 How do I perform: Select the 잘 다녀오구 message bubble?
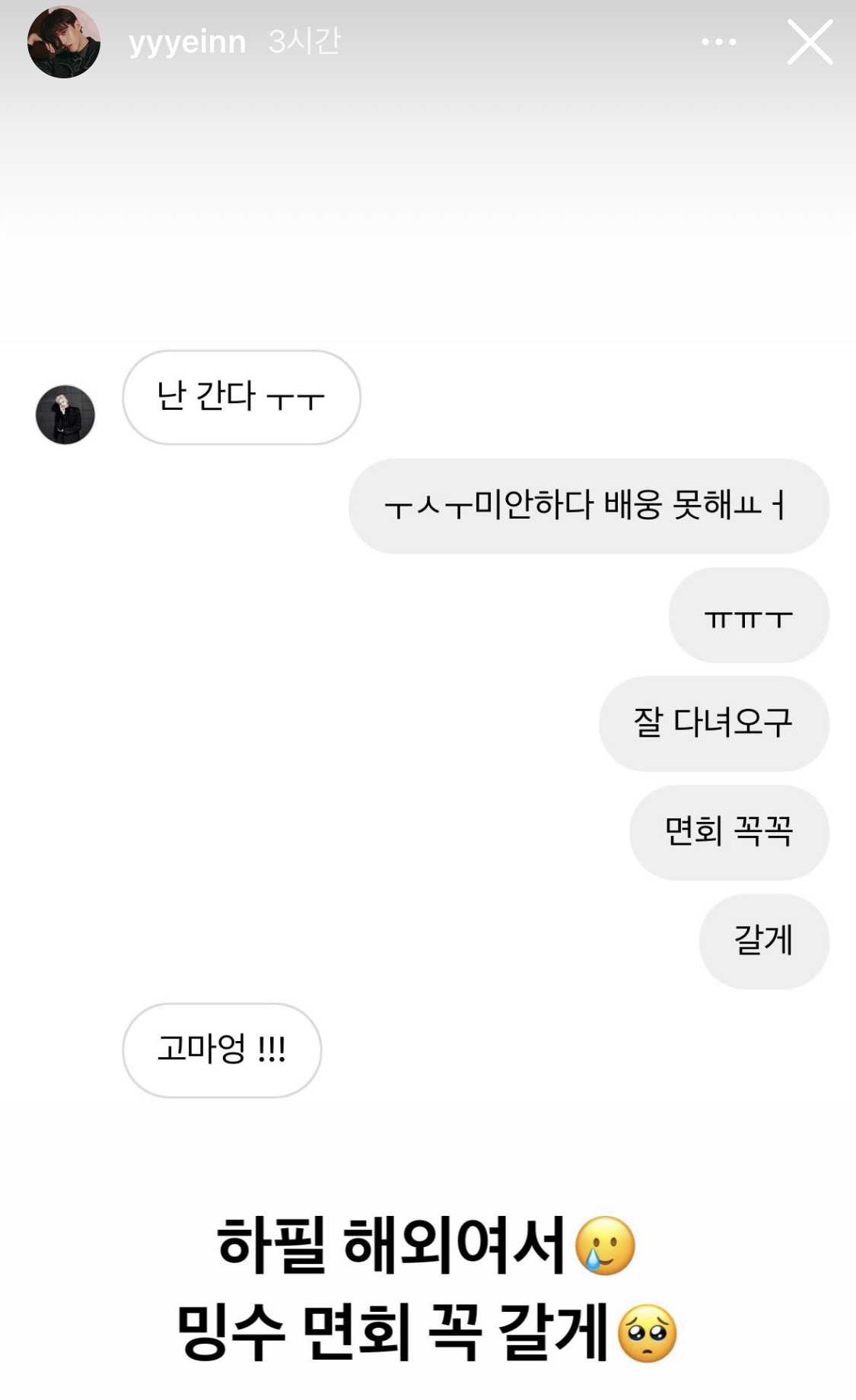(714, 723)
